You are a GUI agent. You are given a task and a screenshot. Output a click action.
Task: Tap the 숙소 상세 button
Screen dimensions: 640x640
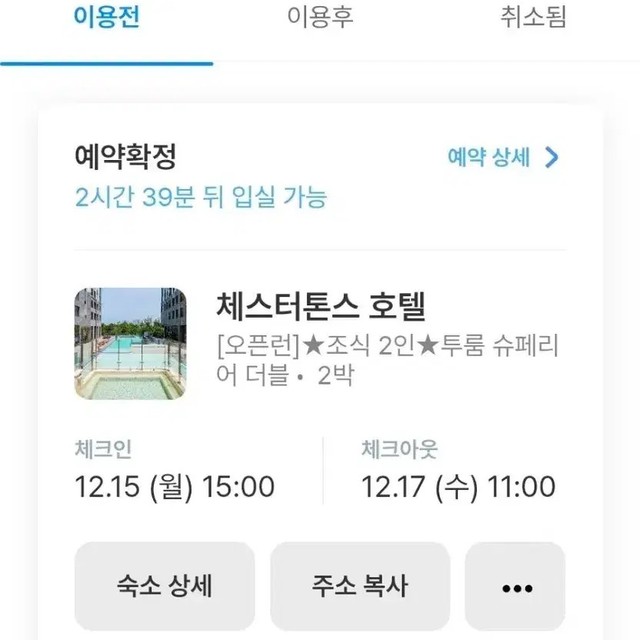(x=164, y=586)
